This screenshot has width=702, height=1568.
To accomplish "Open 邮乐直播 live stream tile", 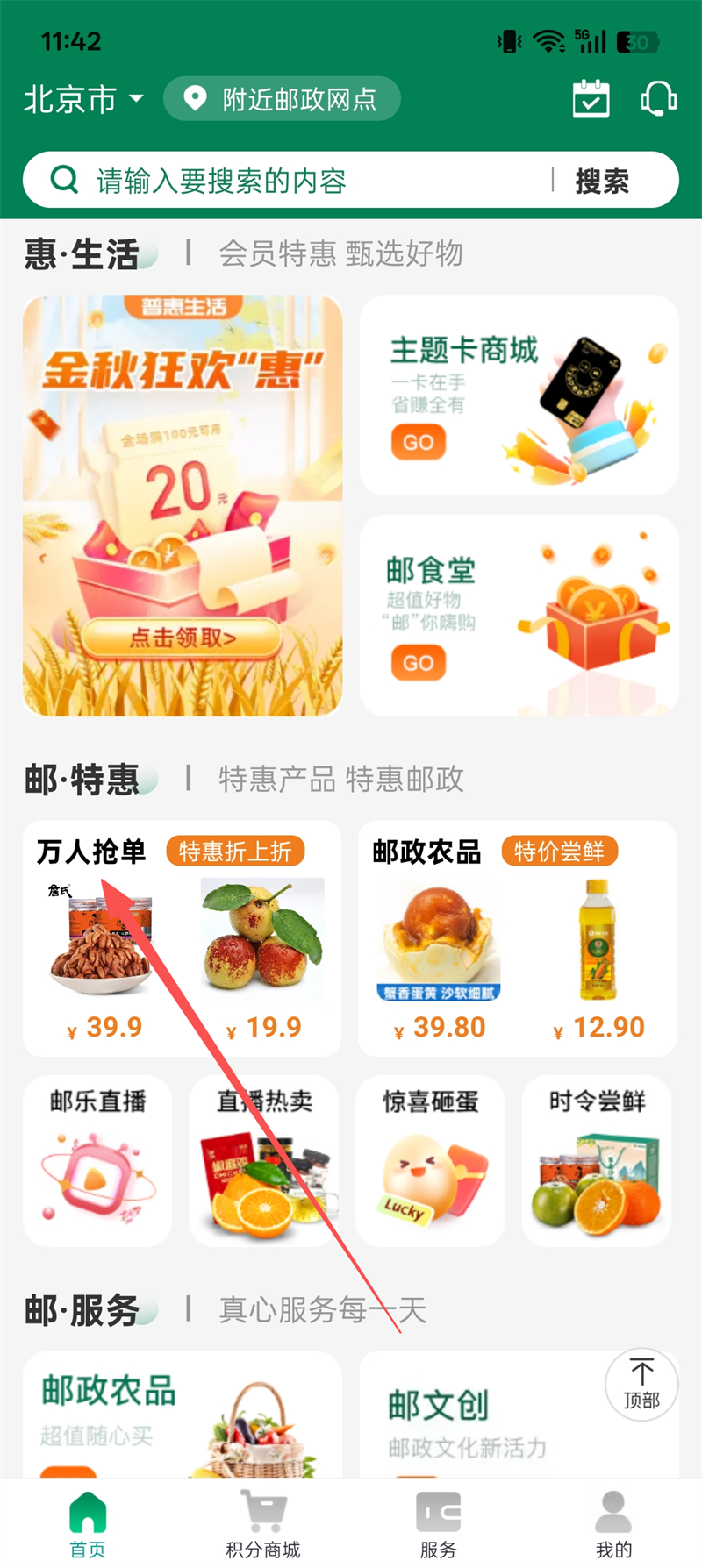I will click(x=97, y=1159).
